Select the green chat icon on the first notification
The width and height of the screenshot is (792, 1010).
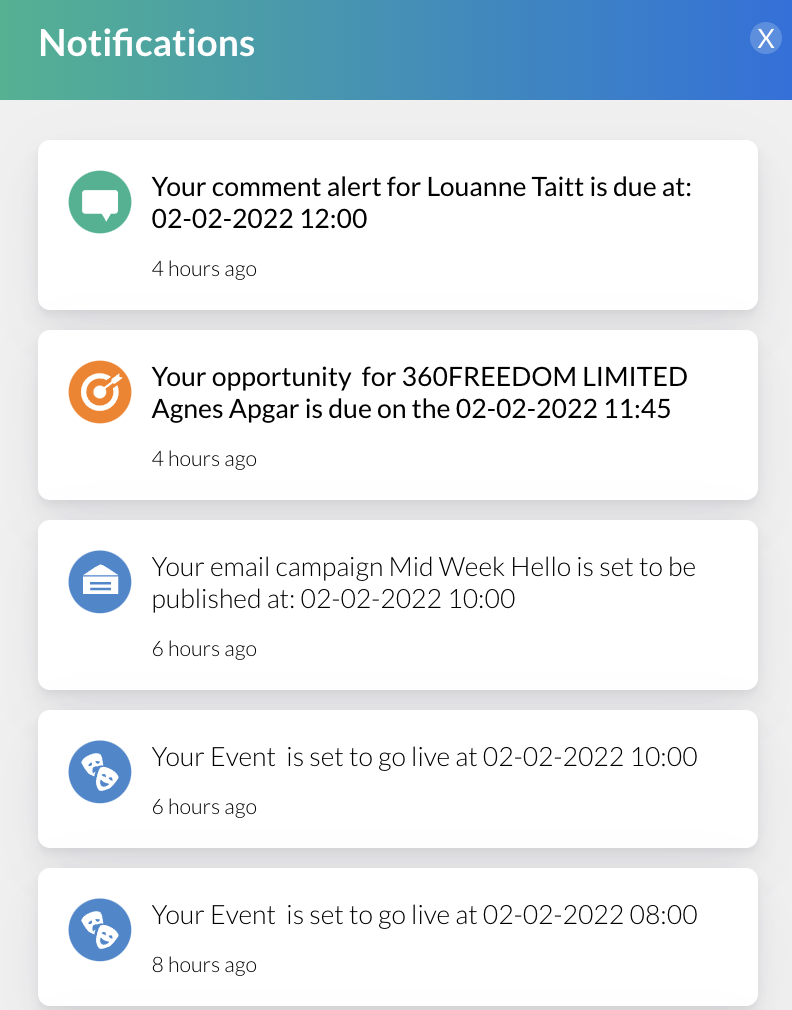[x=99, y=202]
